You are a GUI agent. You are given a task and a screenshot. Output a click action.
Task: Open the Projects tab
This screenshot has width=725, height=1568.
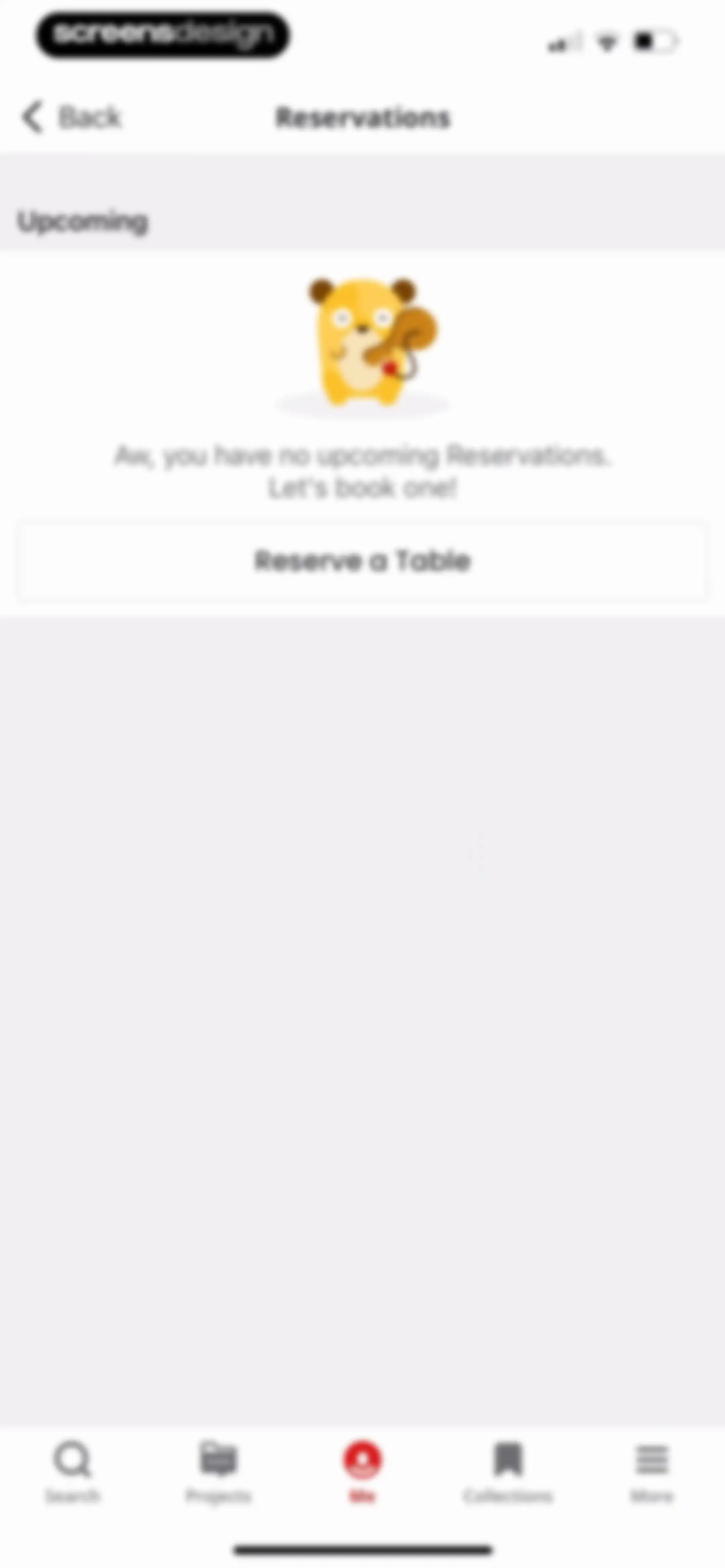pos(218,1472)
